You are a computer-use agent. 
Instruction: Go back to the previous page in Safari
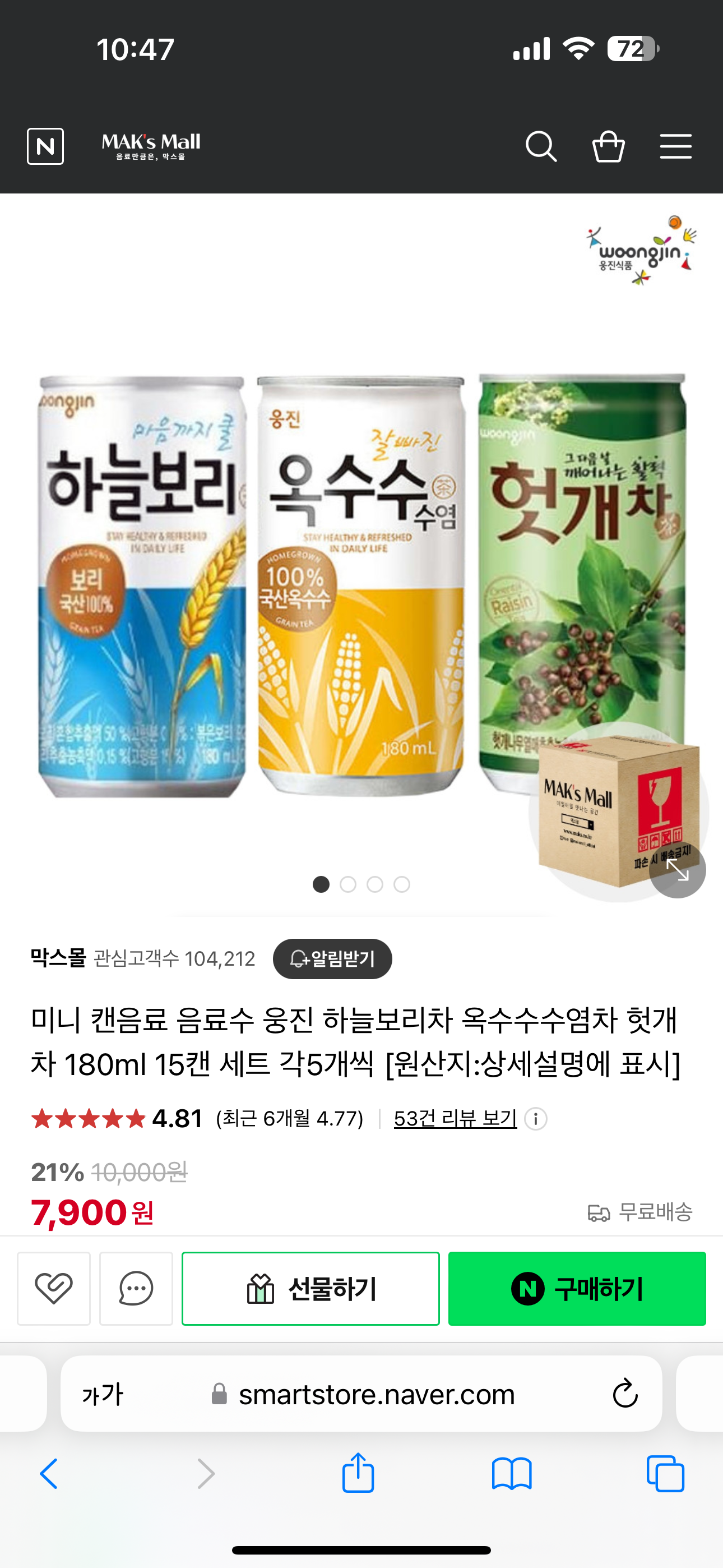(49, 1474)
